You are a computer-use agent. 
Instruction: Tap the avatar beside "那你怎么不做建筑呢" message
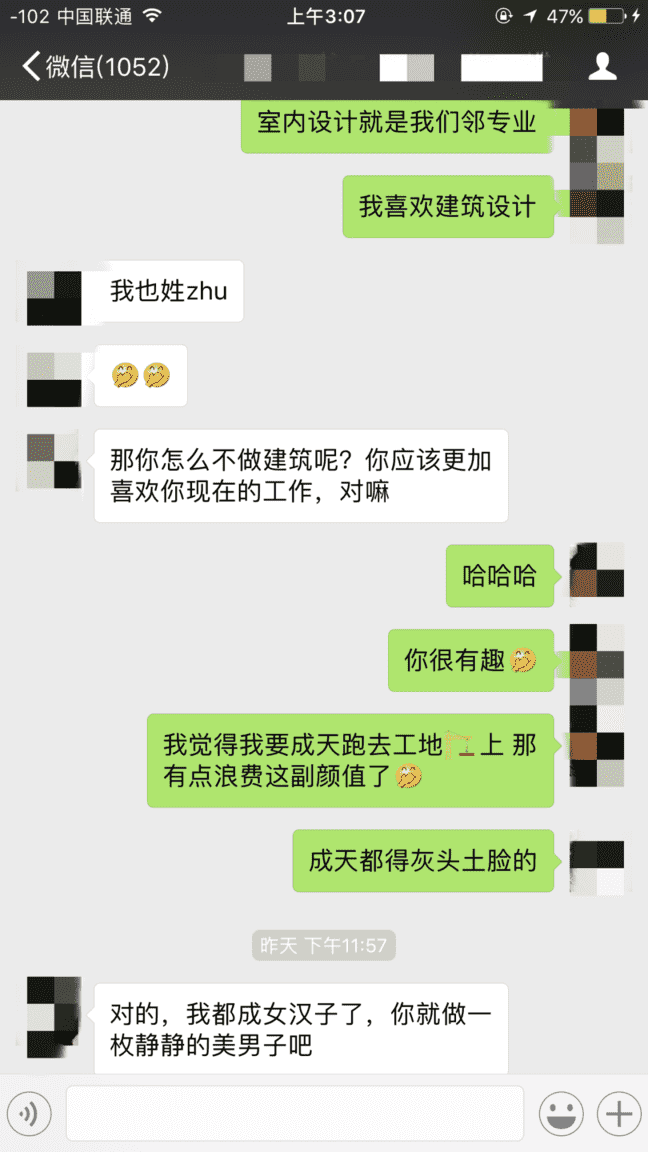[x=54, y=460]
